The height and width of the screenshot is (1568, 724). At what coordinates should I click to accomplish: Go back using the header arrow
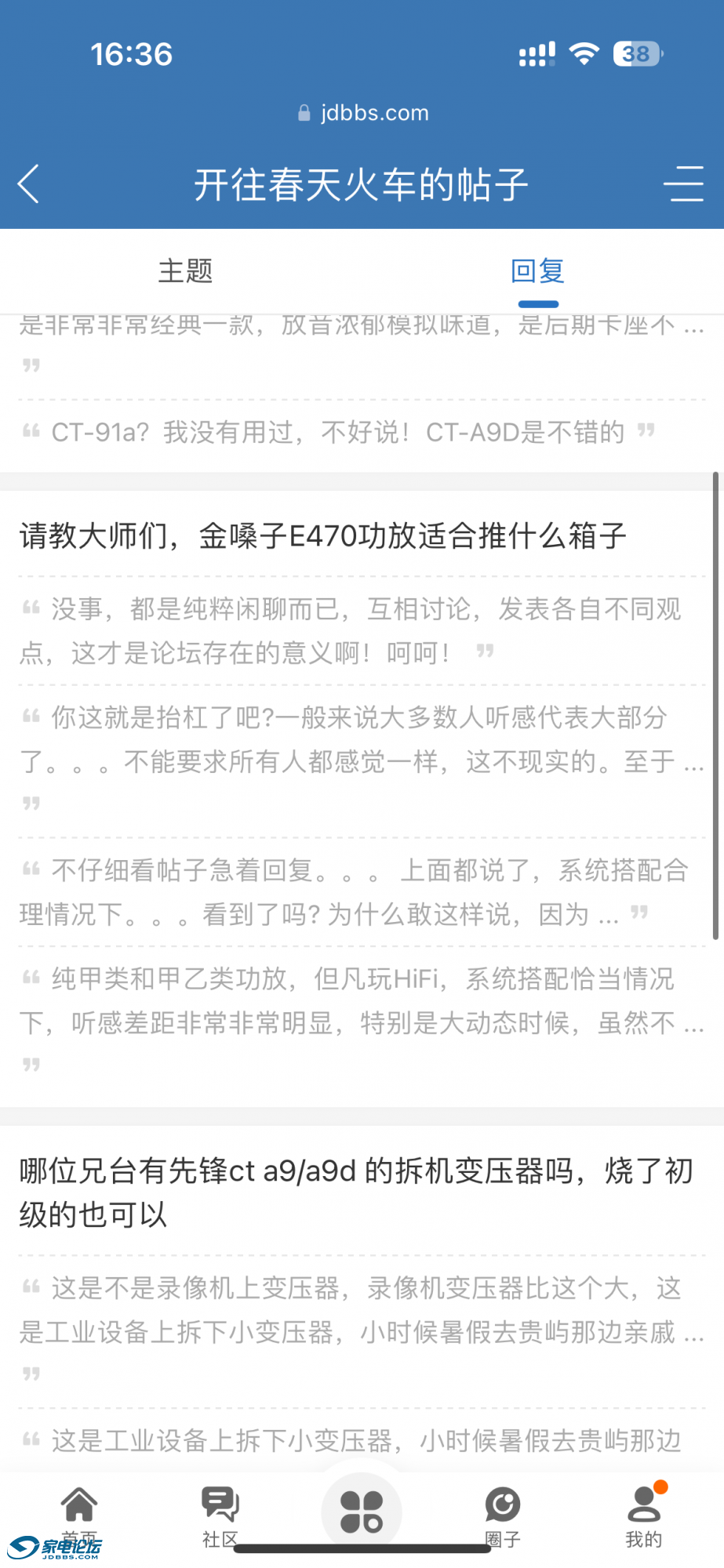click(x=29, y=184)
